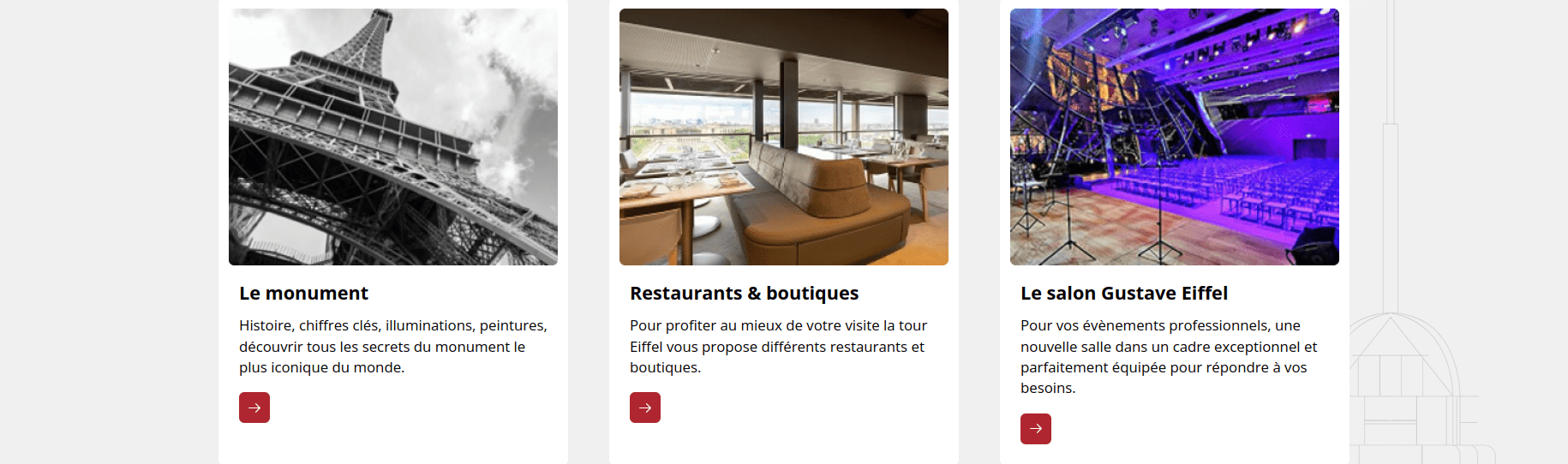The image size is (1568, 464).
Task: Tap the arrow button under Restaurants & boutiques
Action: click(645, 407)
